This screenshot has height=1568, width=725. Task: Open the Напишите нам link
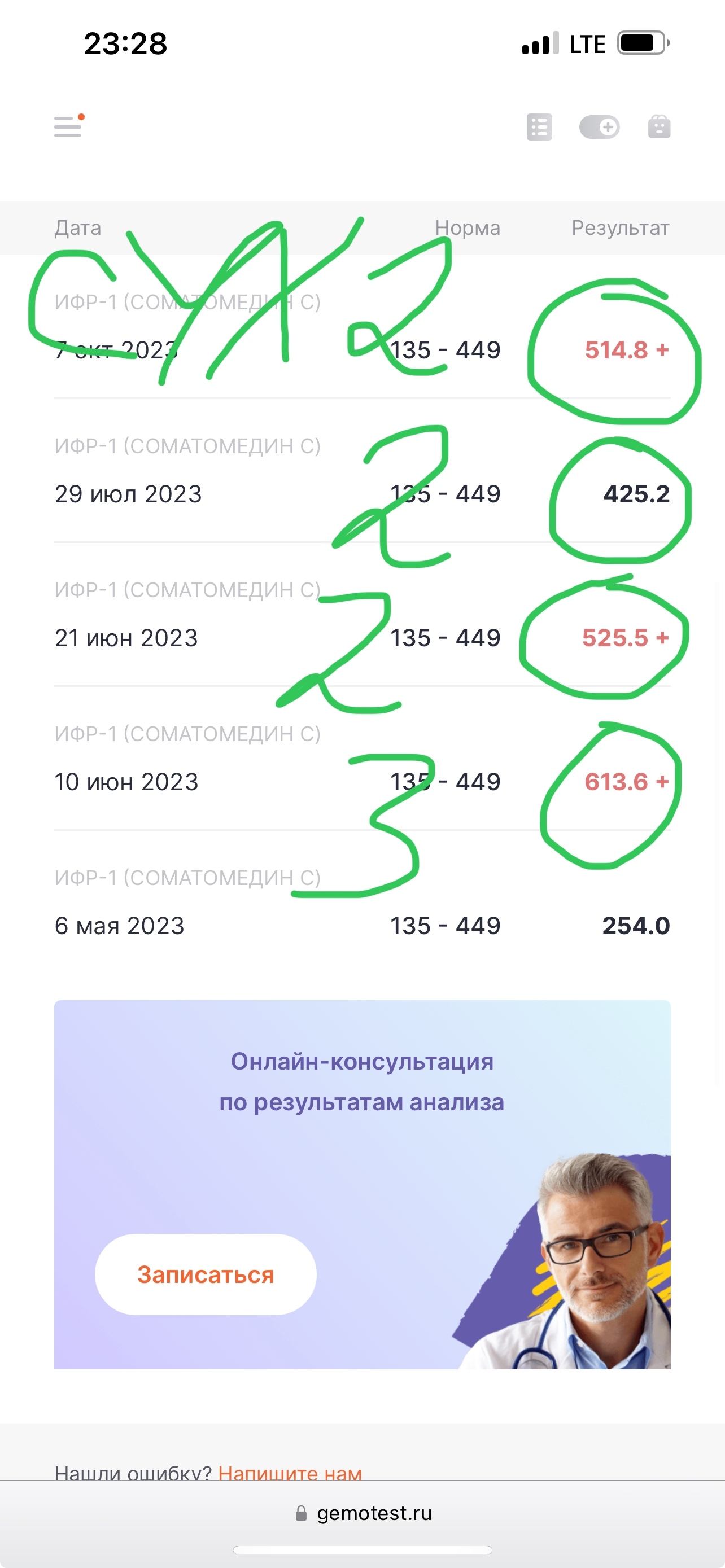pos(290,1473)
